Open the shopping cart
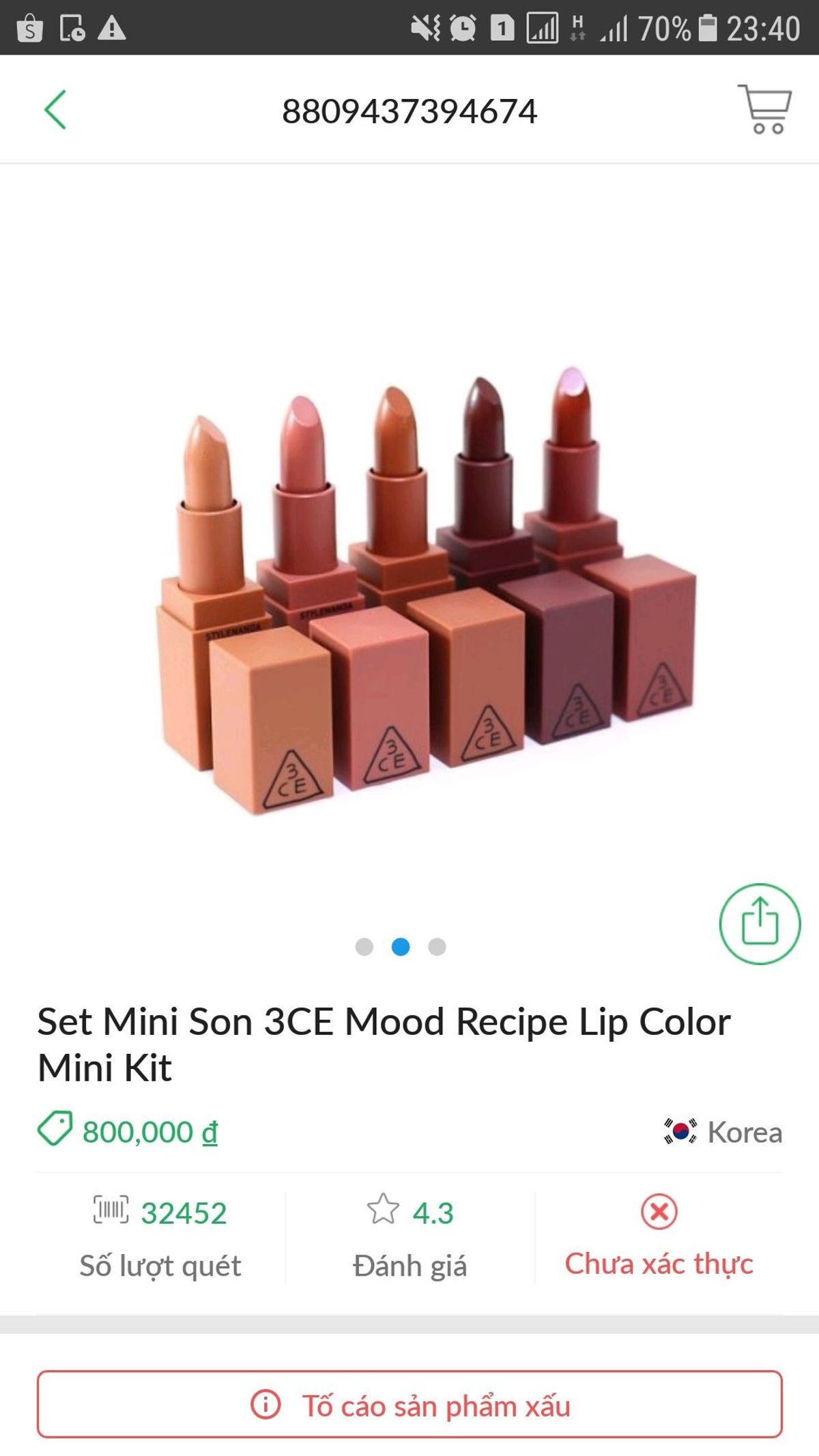This screenshot has height=1456, width=819. pos(764,109)
